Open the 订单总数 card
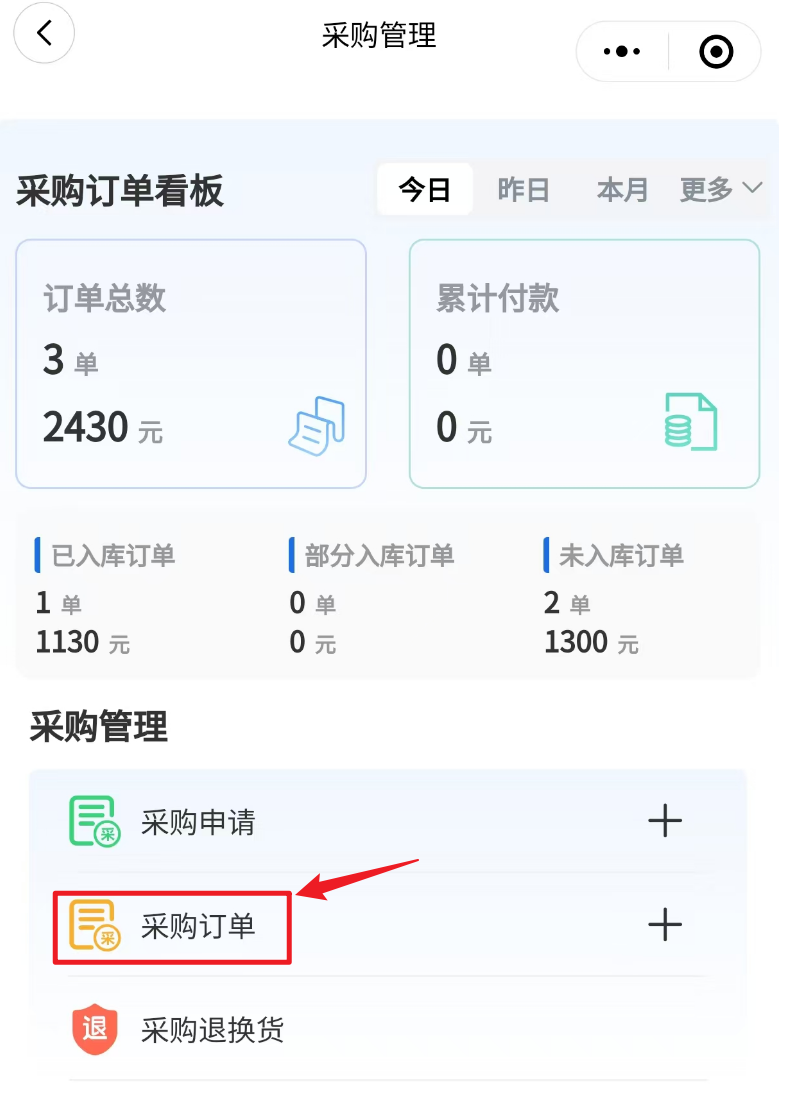This screenshot has width=785, height=1109. [x=191, y=364]
